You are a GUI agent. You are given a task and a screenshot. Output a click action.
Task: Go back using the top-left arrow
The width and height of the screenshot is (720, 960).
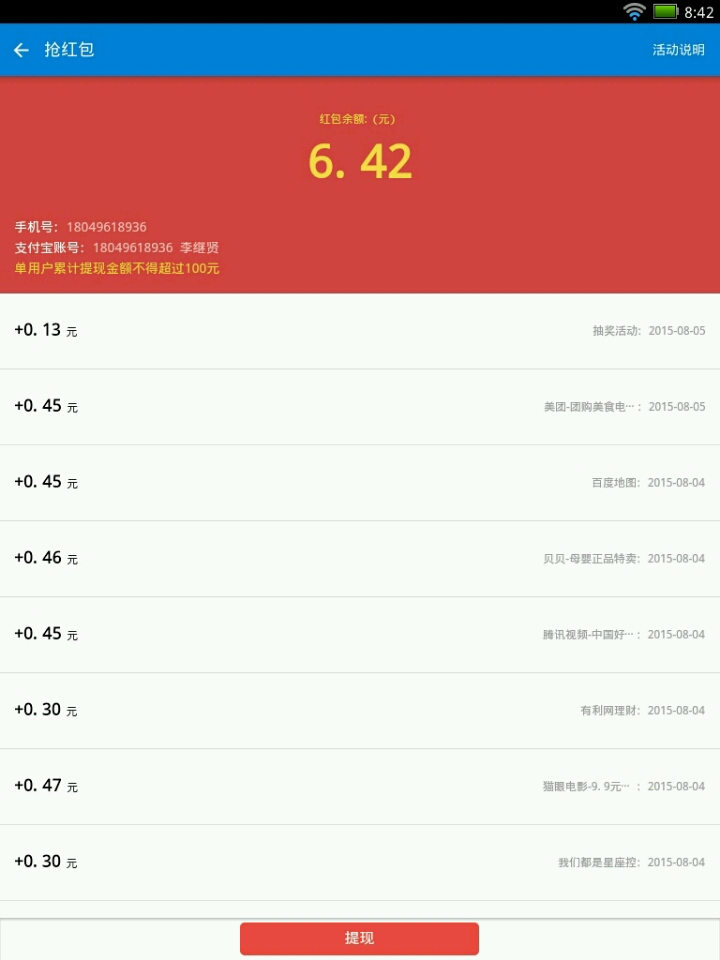click(x=21, y=50)
